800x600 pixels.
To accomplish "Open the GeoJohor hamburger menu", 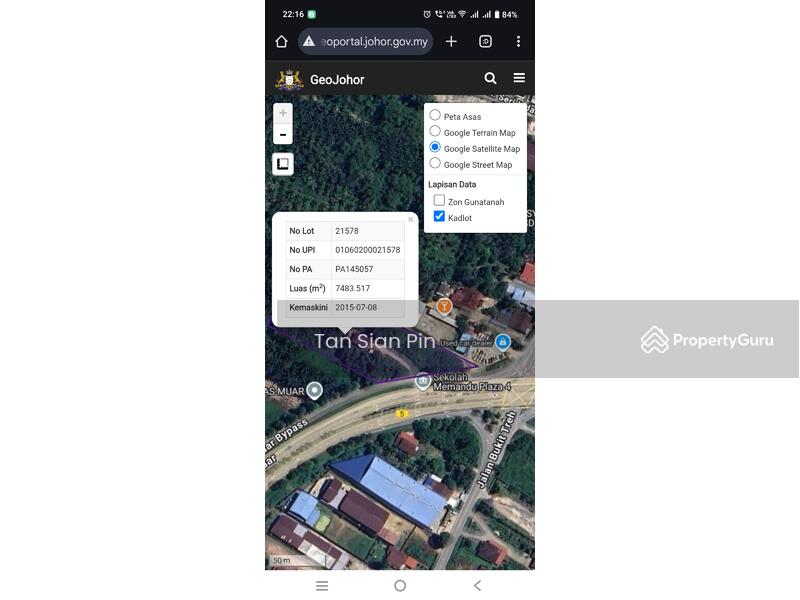I will (x=519, y=78).
